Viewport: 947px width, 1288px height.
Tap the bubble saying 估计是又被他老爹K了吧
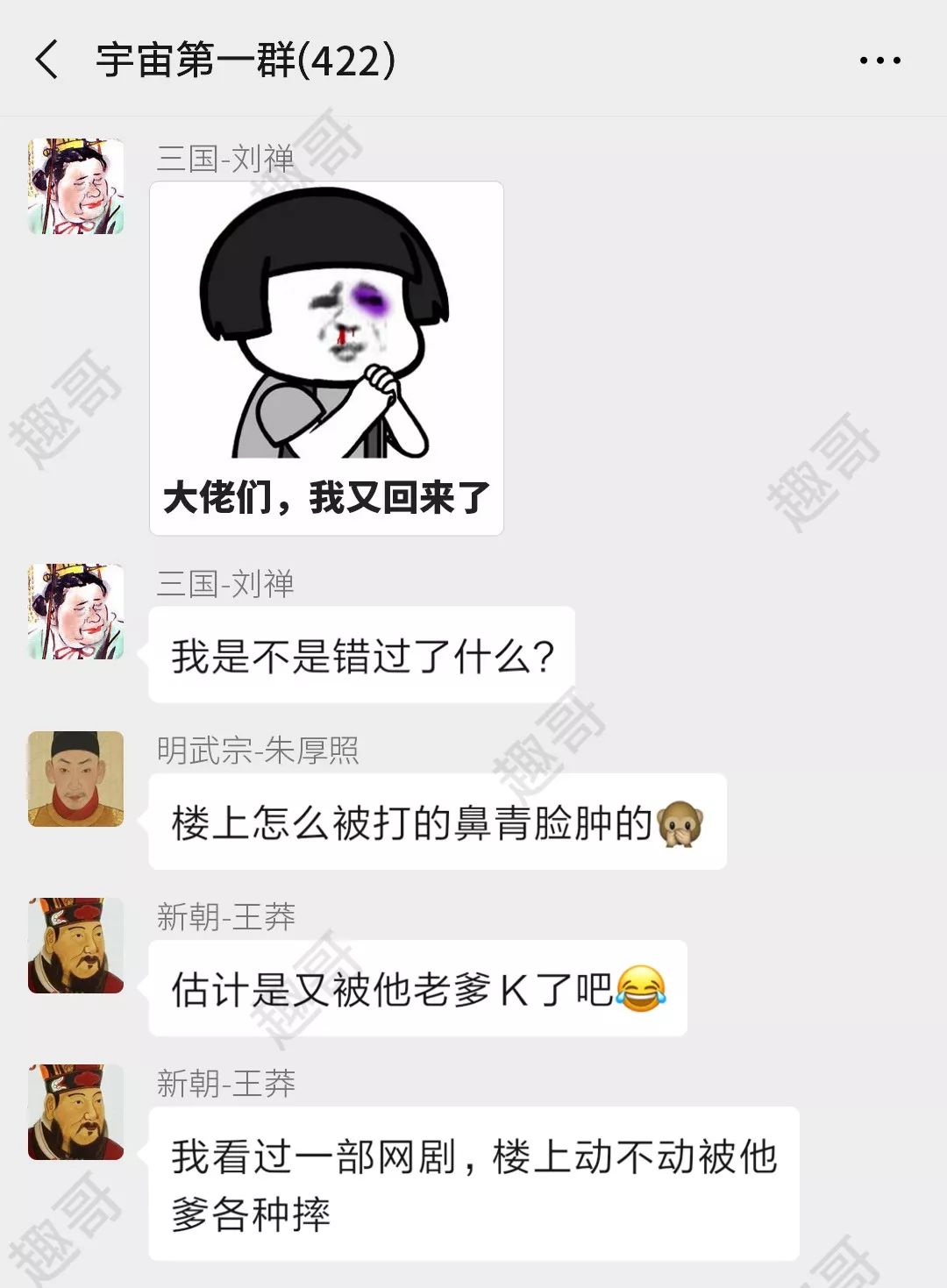412,987
